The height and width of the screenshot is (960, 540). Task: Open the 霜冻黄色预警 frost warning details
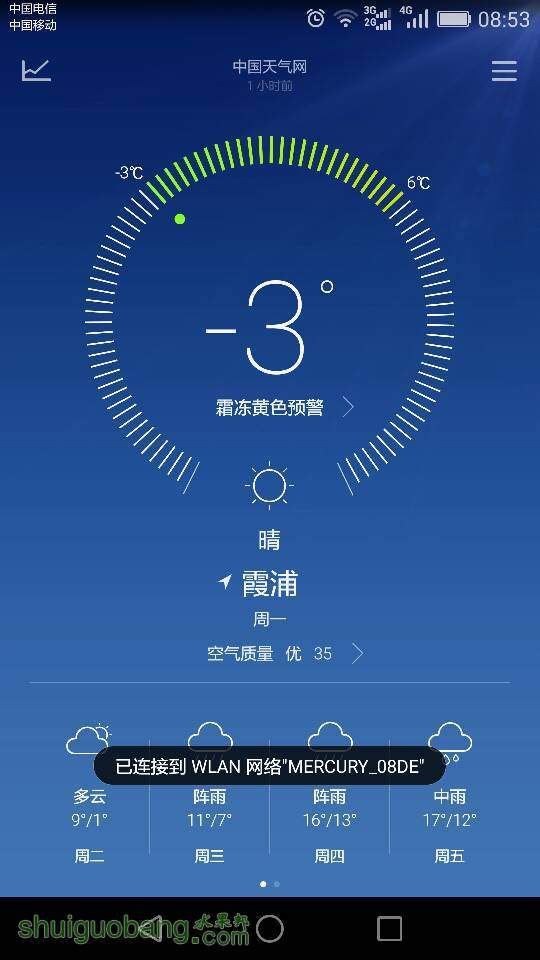point(285,407)
